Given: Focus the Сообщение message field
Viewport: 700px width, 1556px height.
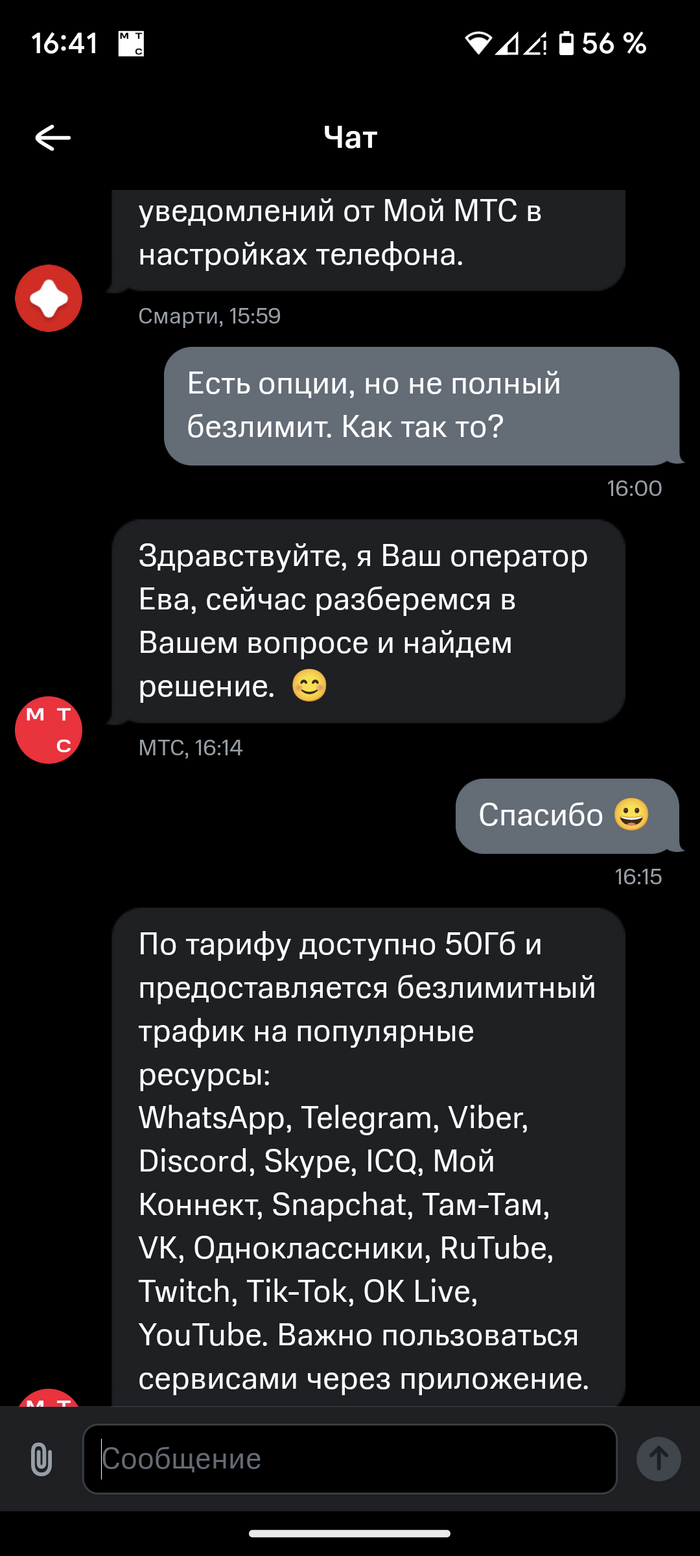Looking at the screenshot, I should click(349, 1459).
